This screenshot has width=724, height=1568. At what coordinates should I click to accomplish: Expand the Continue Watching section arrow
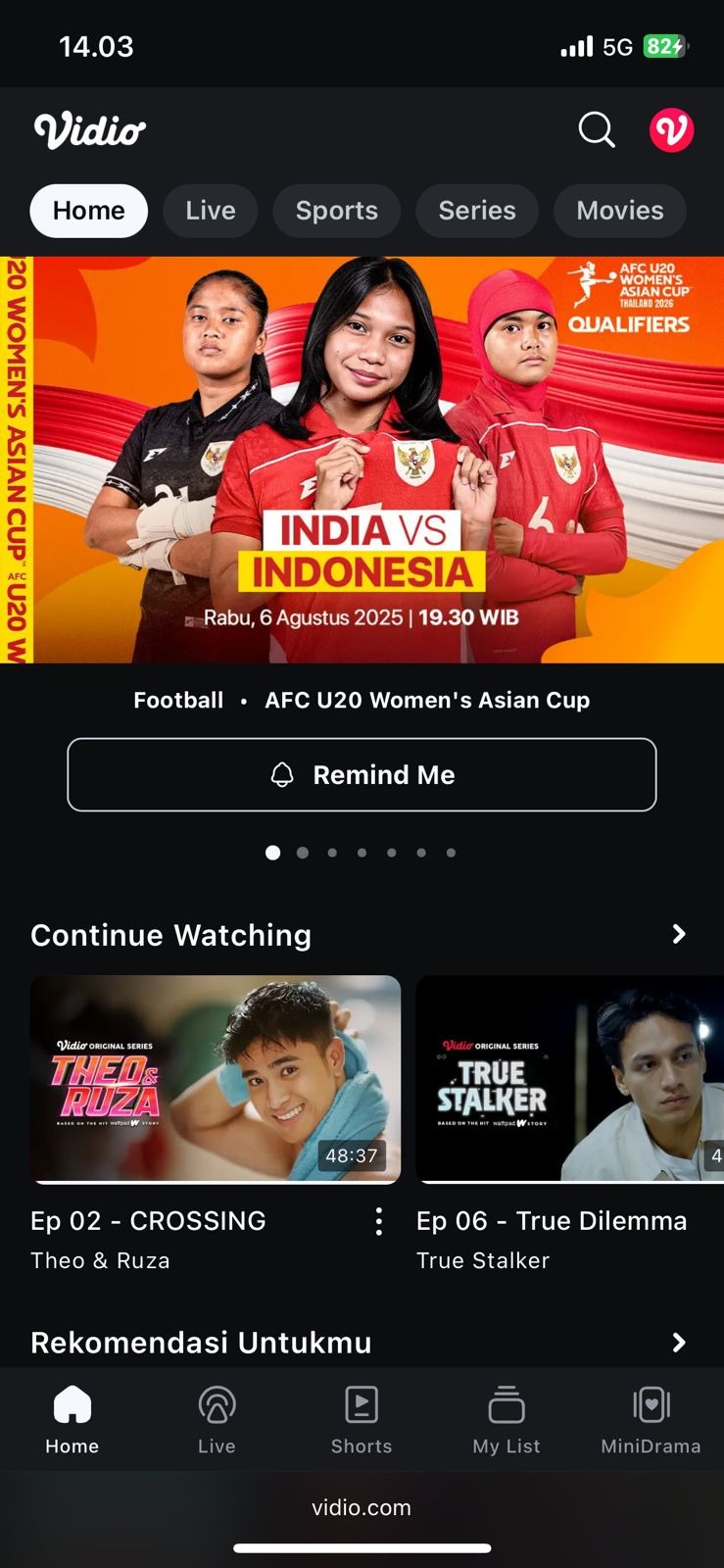(679, 934)
